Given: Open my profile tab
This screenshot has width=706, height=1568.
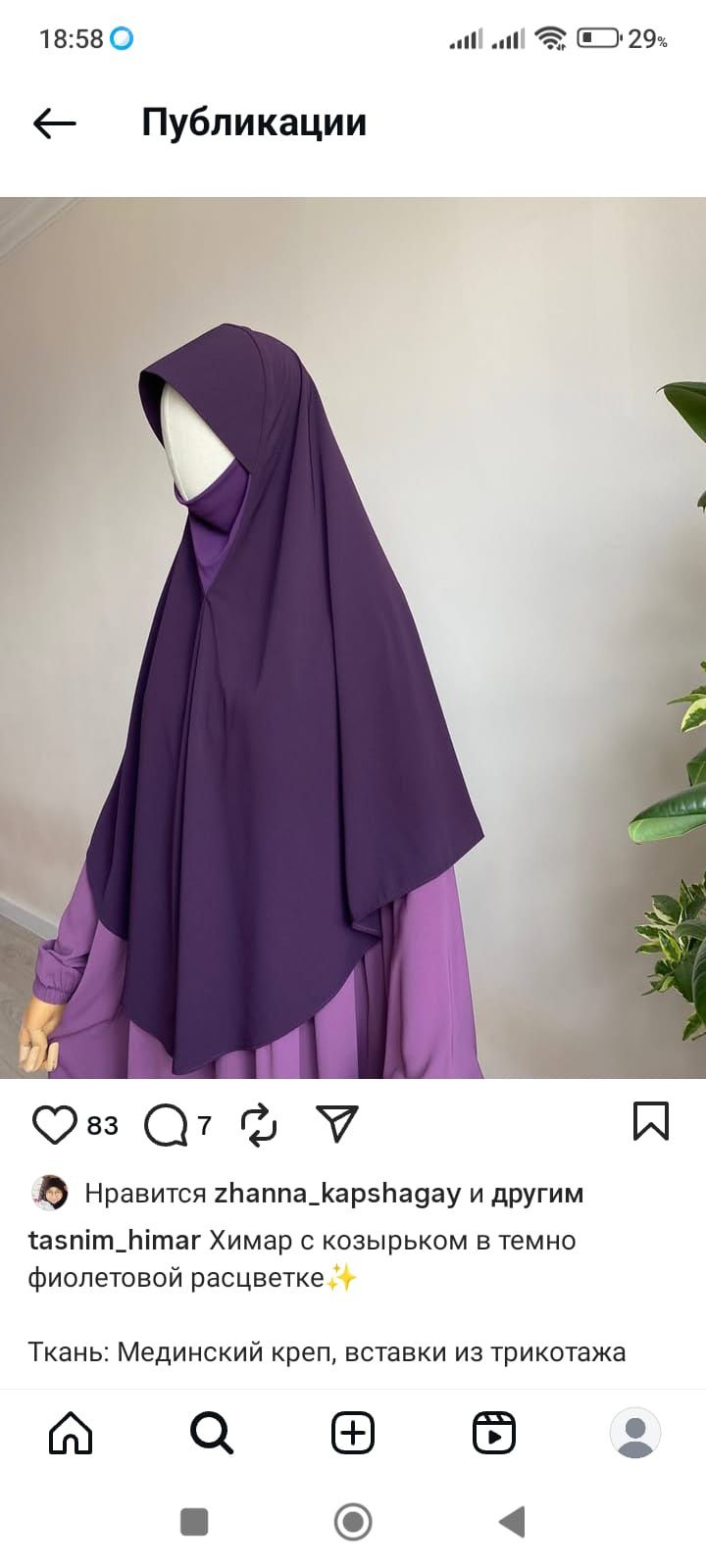Looking at the screenshot, I should (634, 1433).
